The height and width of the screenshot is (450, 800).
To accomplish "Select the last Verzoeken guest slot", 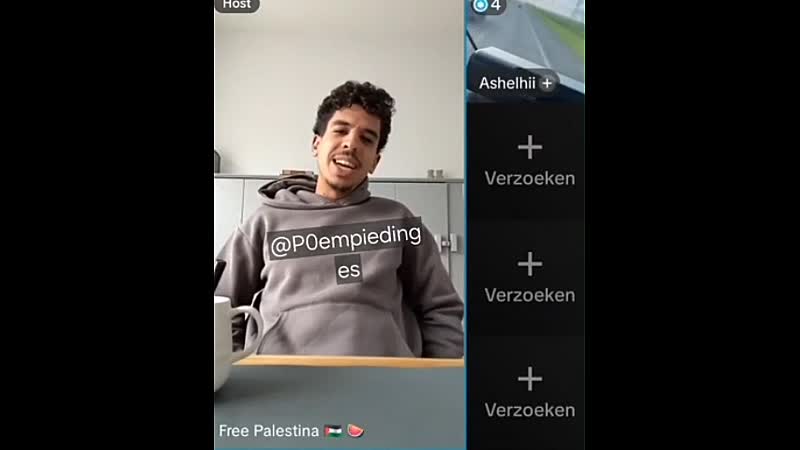I will click(529, 391).
